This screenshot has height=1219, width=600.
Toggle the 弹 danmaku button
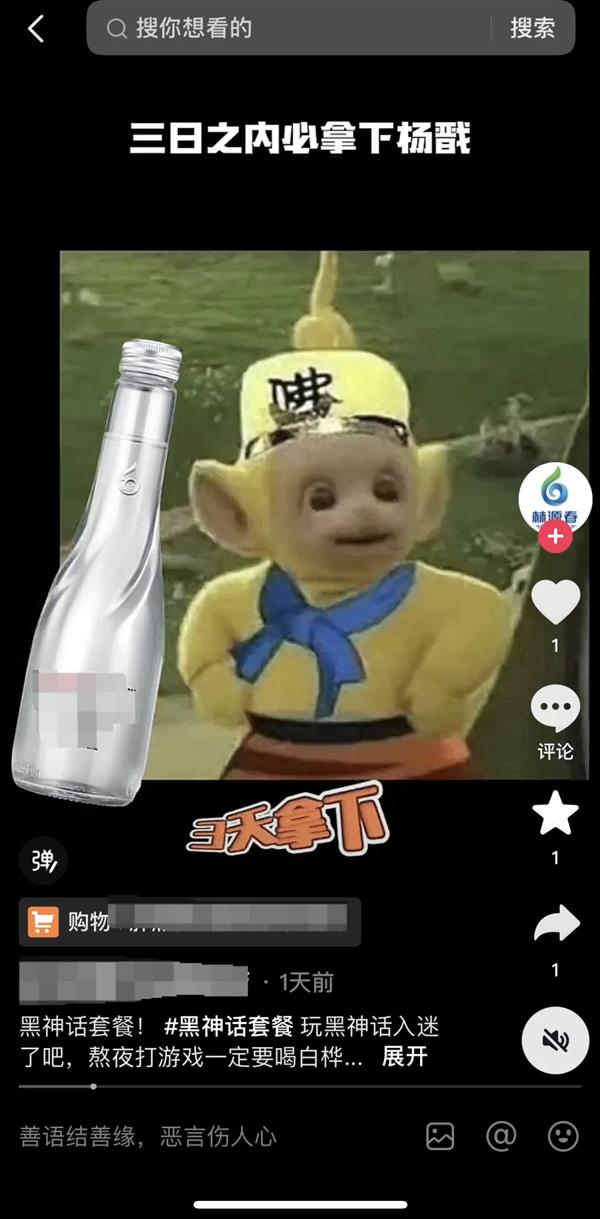[x=43, y=860]
